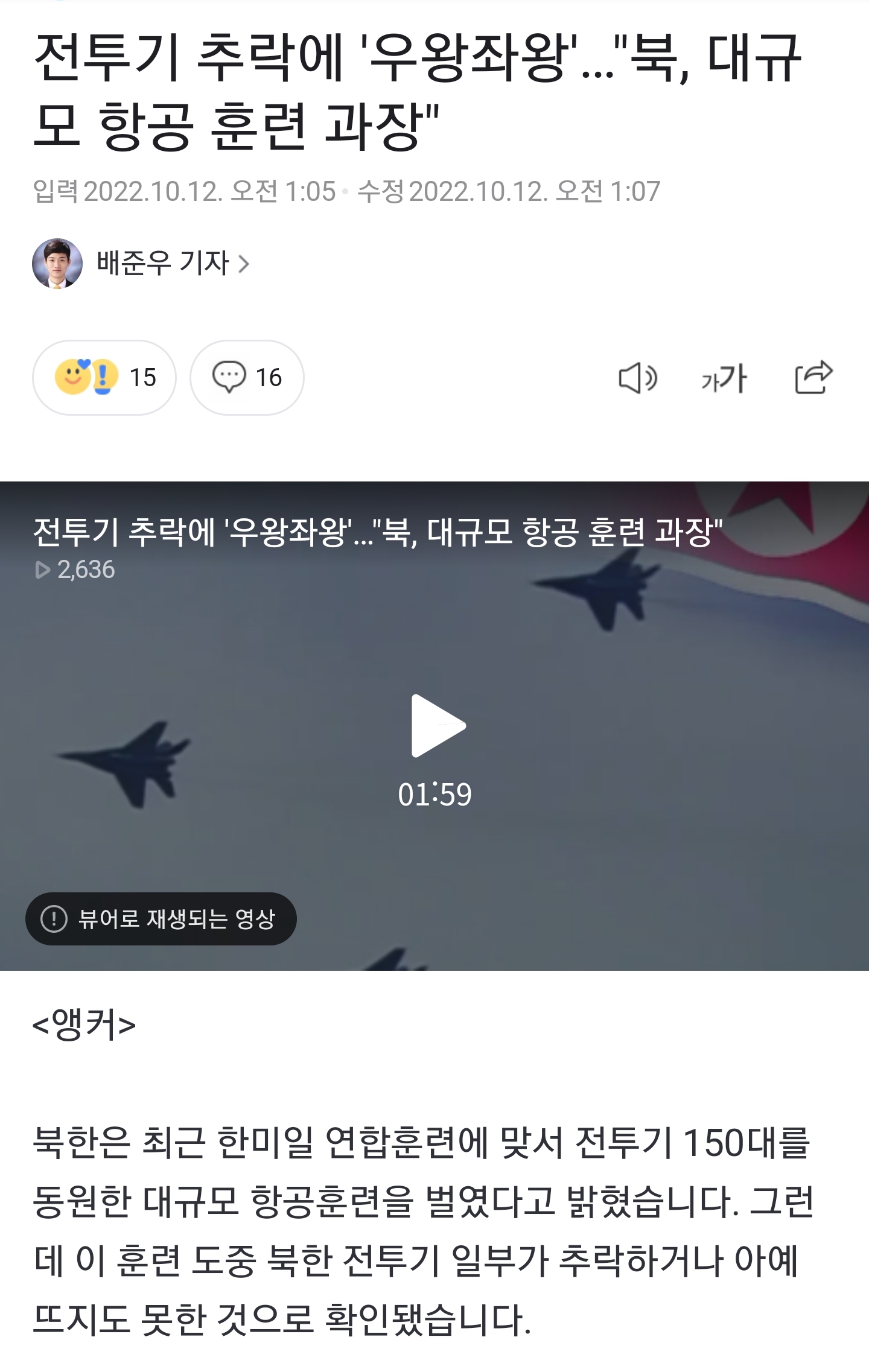Open reporter 배준우 기자's profile
Viewport: 869px width, 1372px height.
click(163, 264)
